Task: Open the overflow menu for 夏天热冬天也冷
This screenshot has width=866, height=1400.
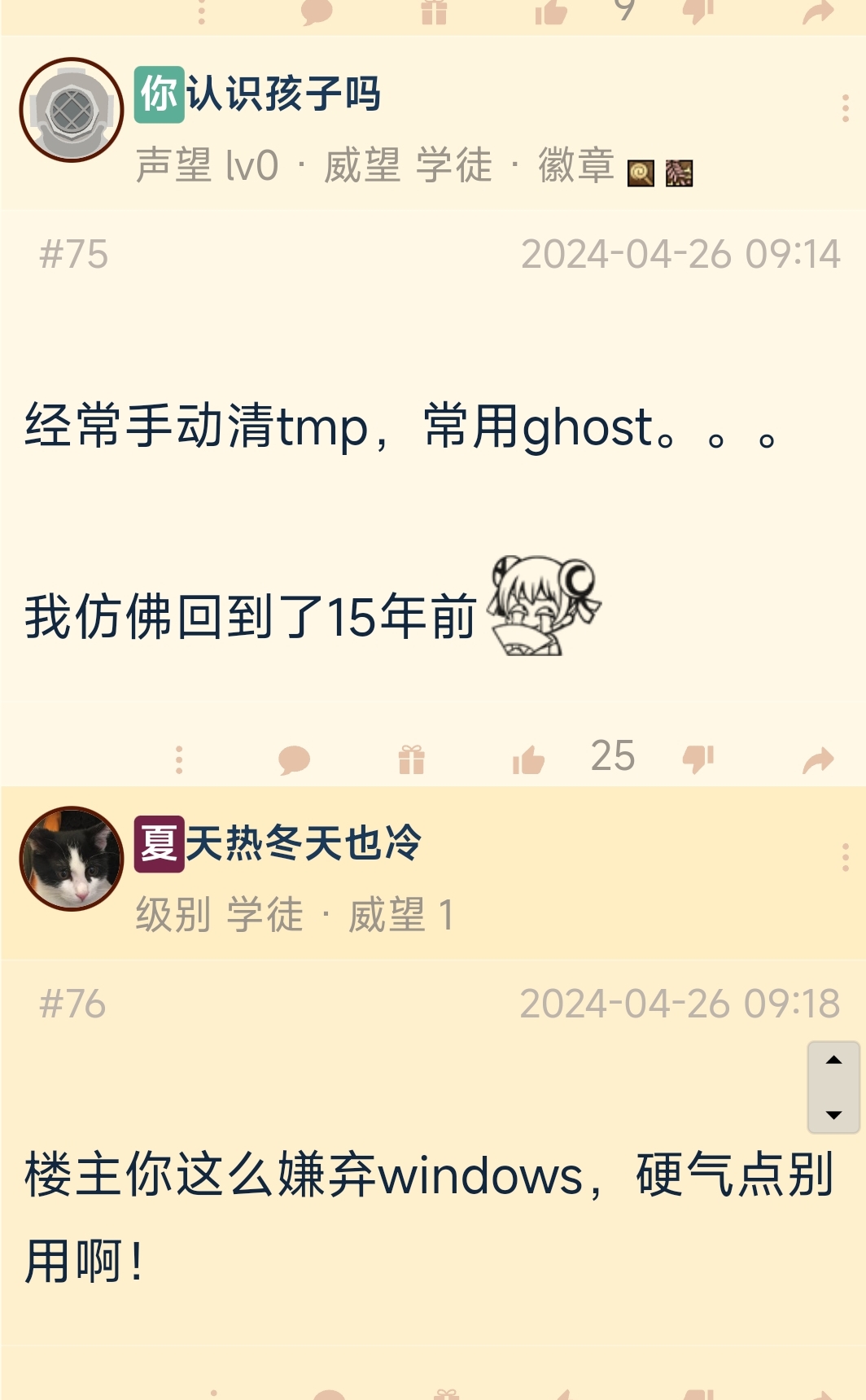Action: pyautogui.click(x=845, y=859)
